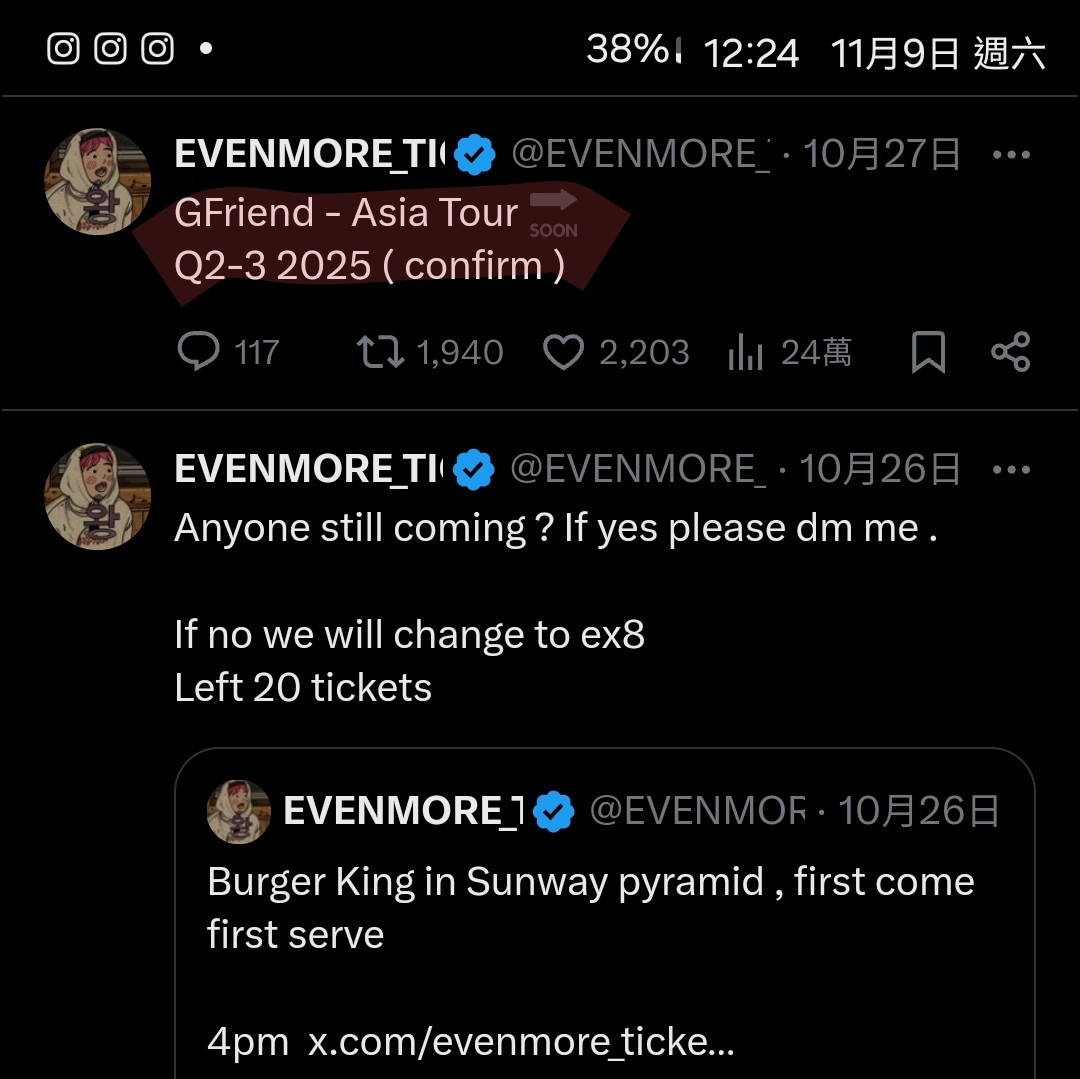Follow the x.com/evenmore_ticke link

coord(521,1042)
